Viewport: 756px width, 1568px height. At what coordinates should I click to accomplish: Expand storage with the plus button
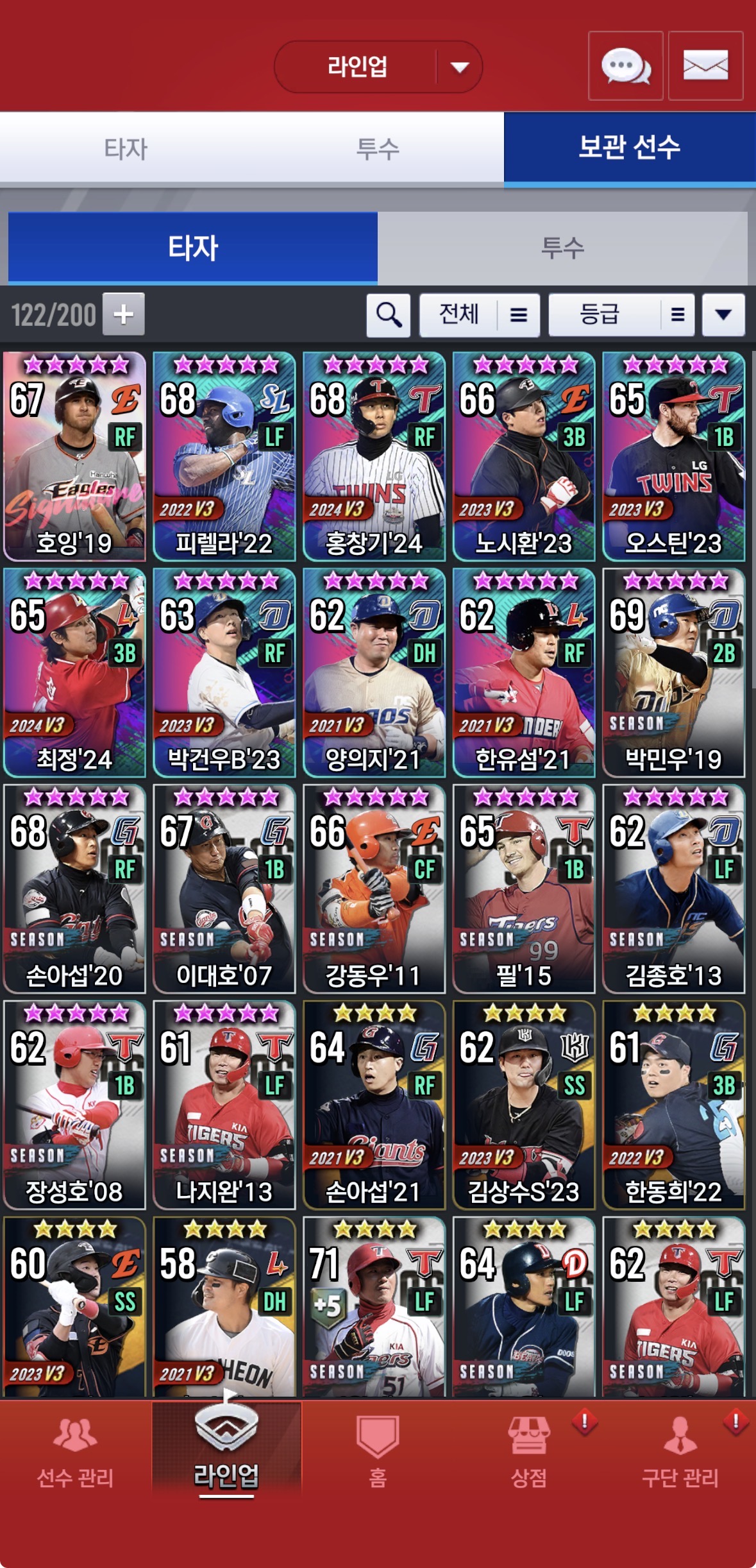[124, 314]
